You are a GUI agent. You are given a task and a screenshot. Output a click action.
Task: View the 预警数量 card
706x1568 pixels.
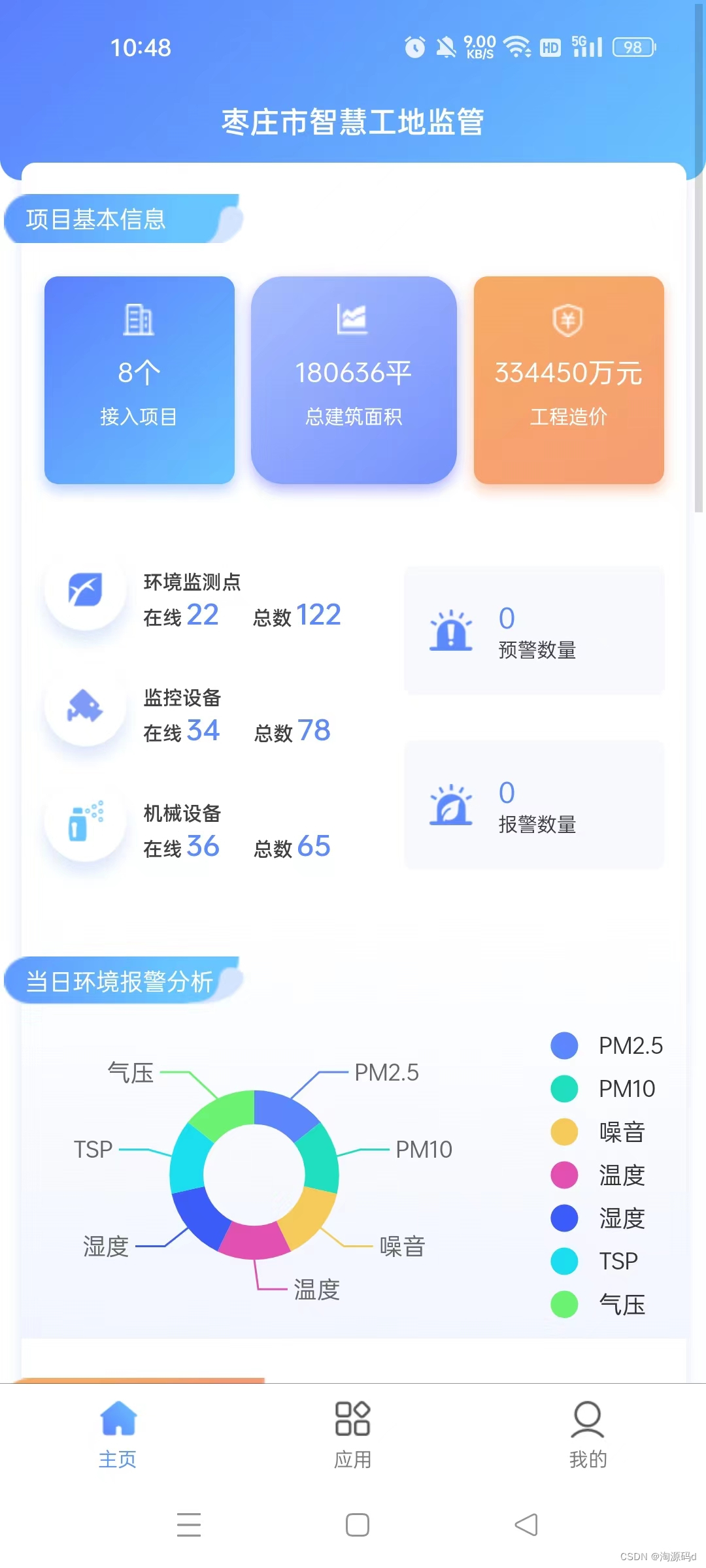(534, 630)
